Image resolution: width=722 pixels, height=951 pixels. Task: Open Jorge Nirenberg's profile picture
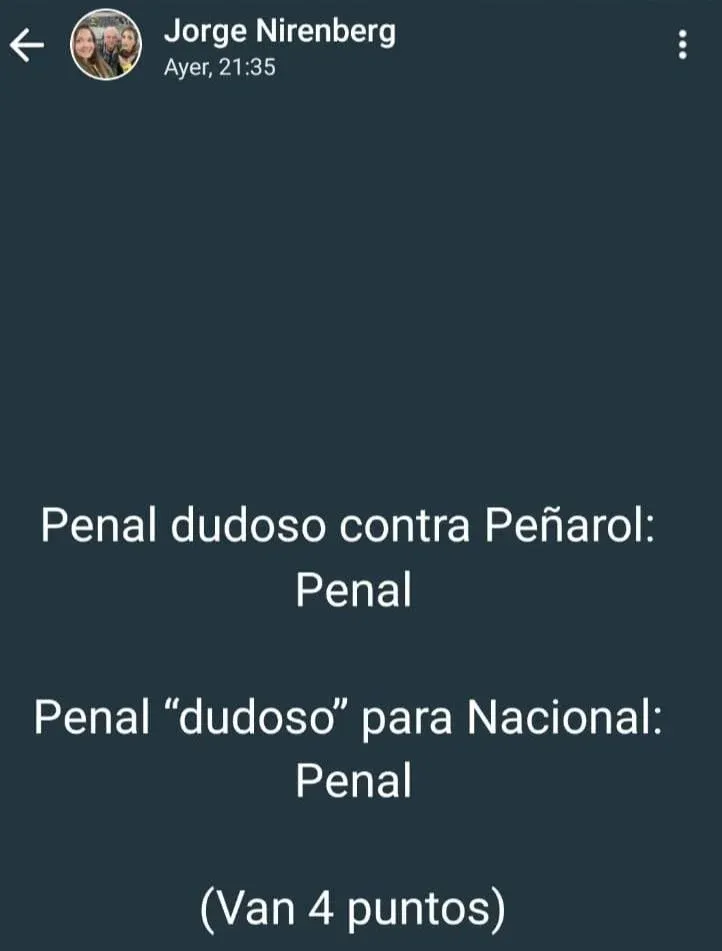(x=104, y=46)
